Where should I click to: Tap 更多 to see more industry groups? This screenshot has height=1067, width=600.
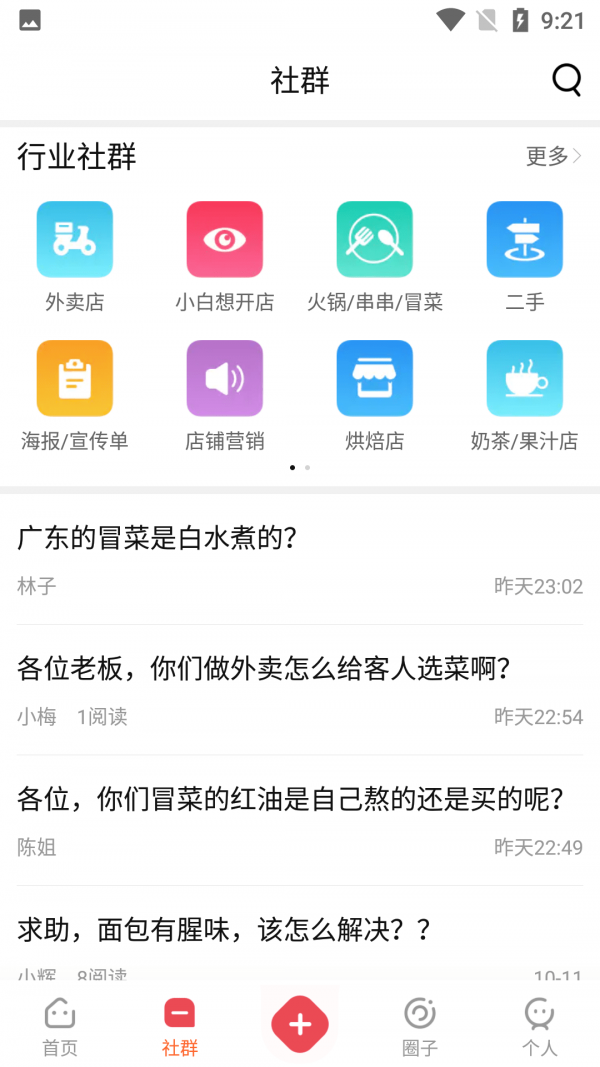(x=553, y=156)
